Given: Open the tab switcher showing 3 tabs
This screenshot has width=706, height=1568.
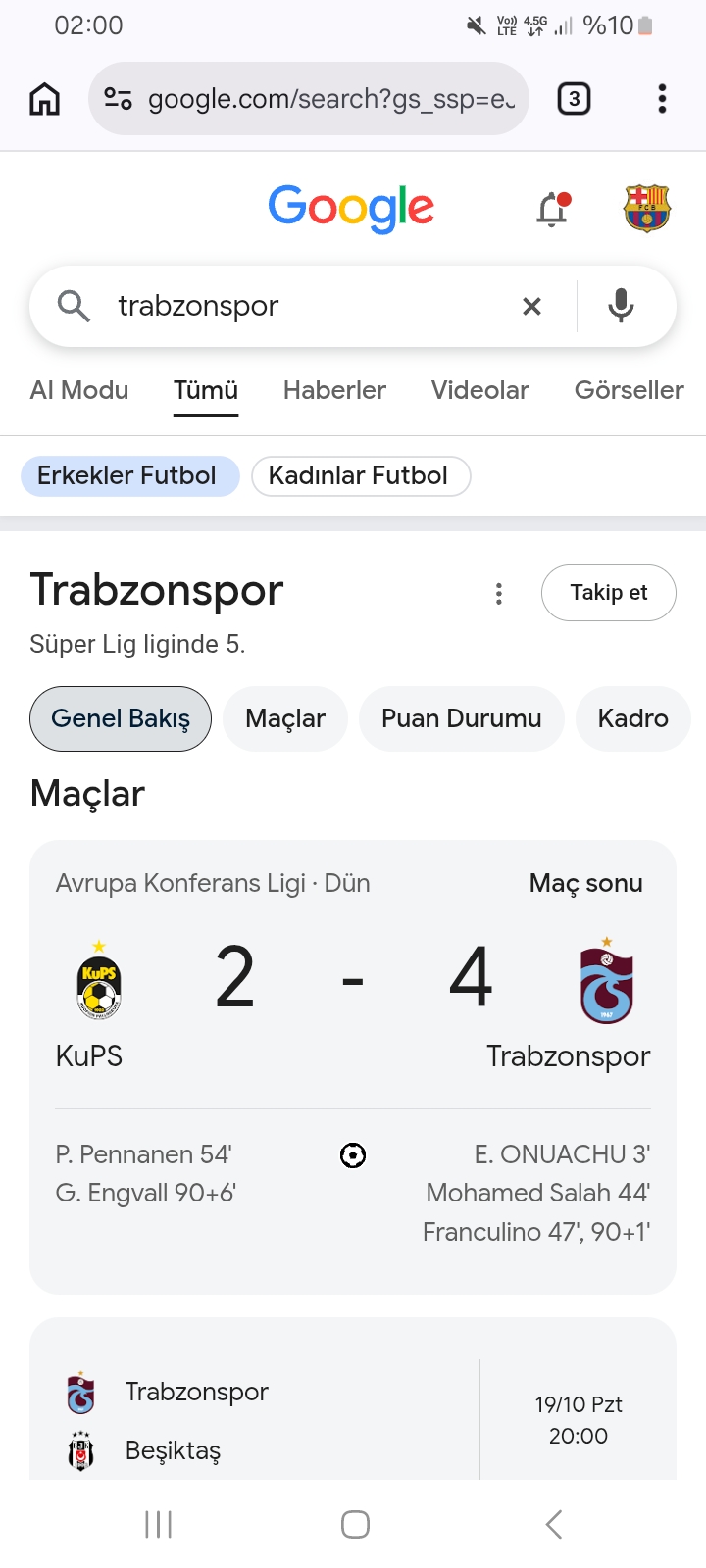Looking at the screenshot, I should 574,99.
